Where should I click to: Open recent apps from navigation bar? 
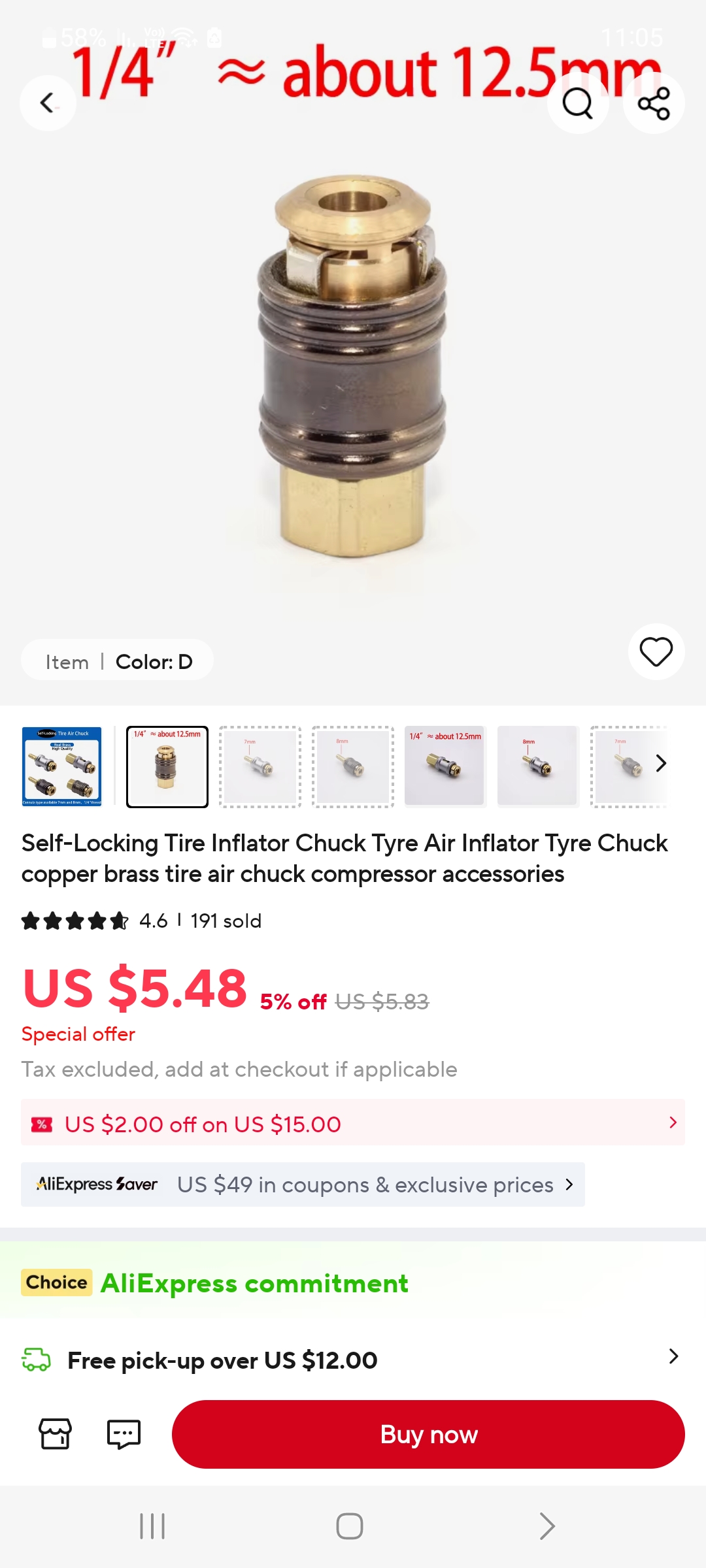[152, 1526]
